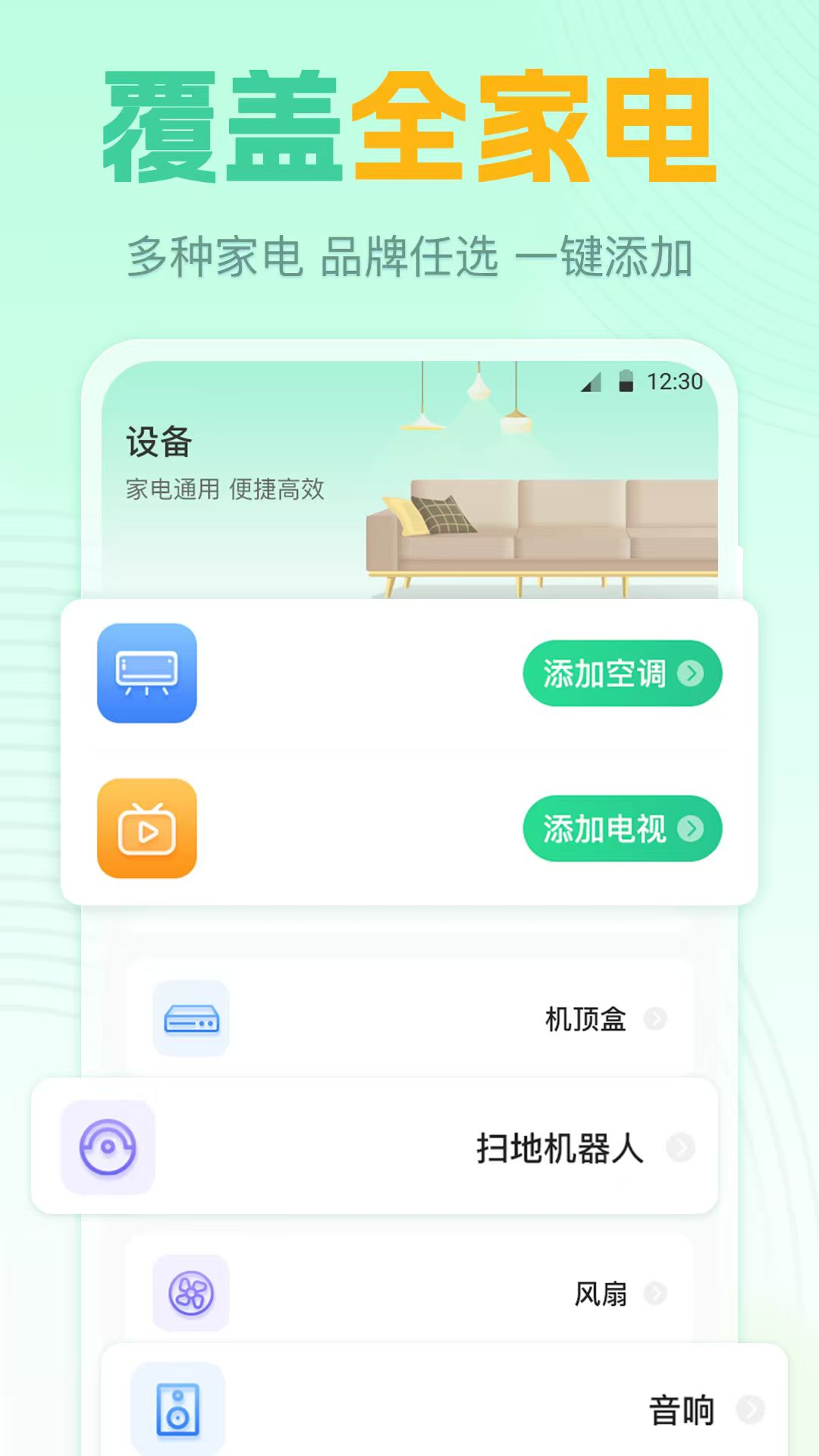
Task: Select the blue air conditioner icon
Action: click(x=147, y=673)
